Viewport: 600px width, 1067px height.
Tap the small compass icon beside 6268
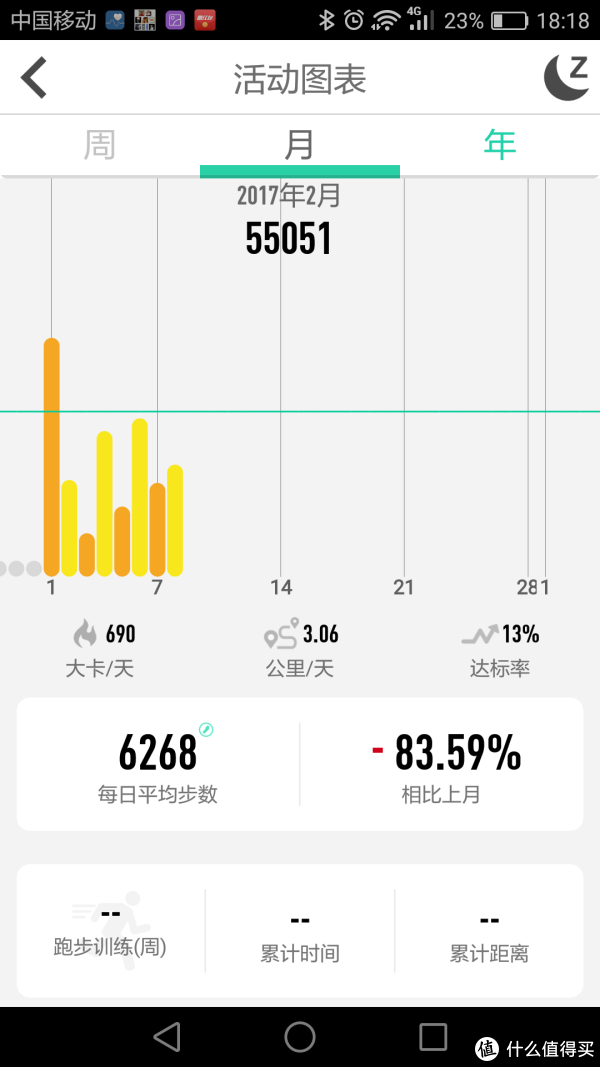pyautogui.click(x=206, y=730)
